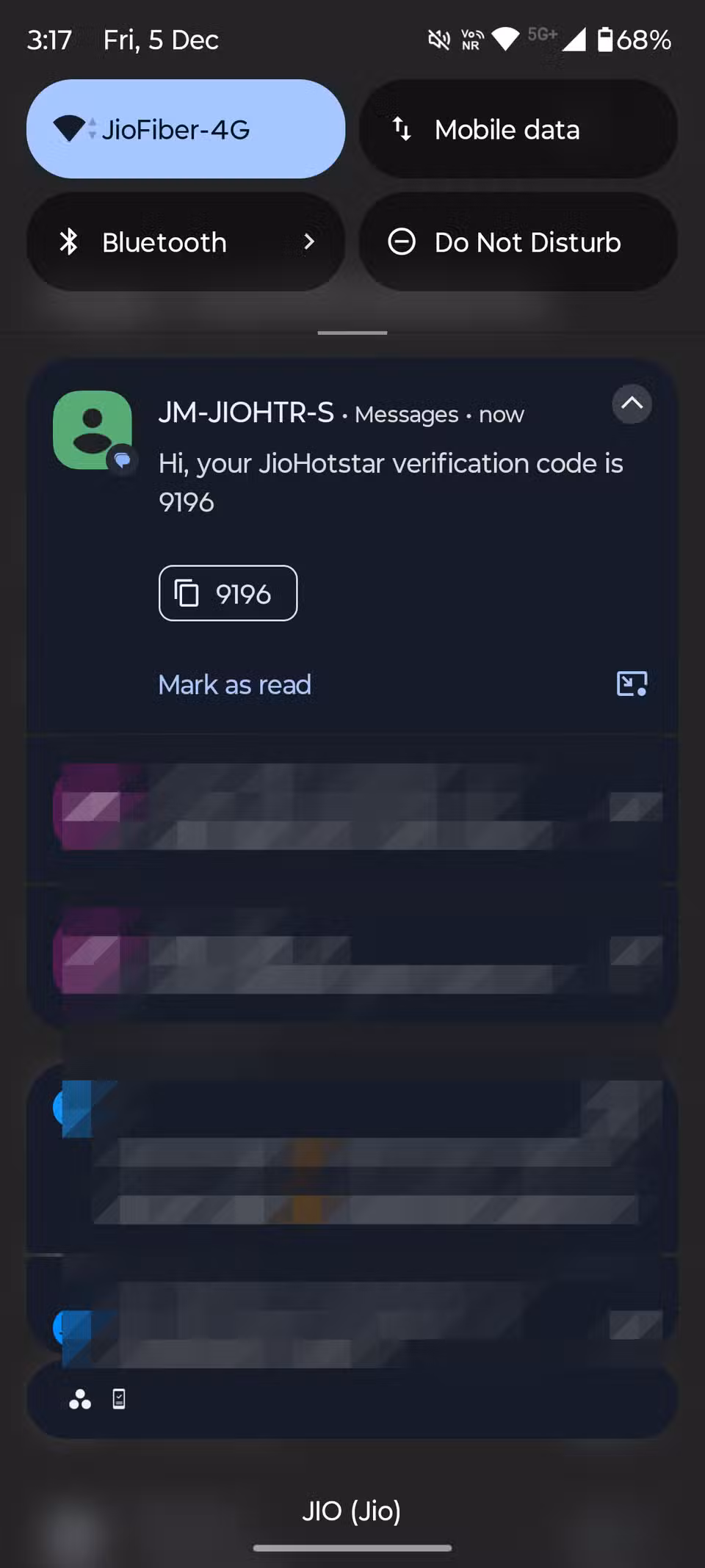
Task: Turn on Mobile data tile
Action: pos(517,129)
